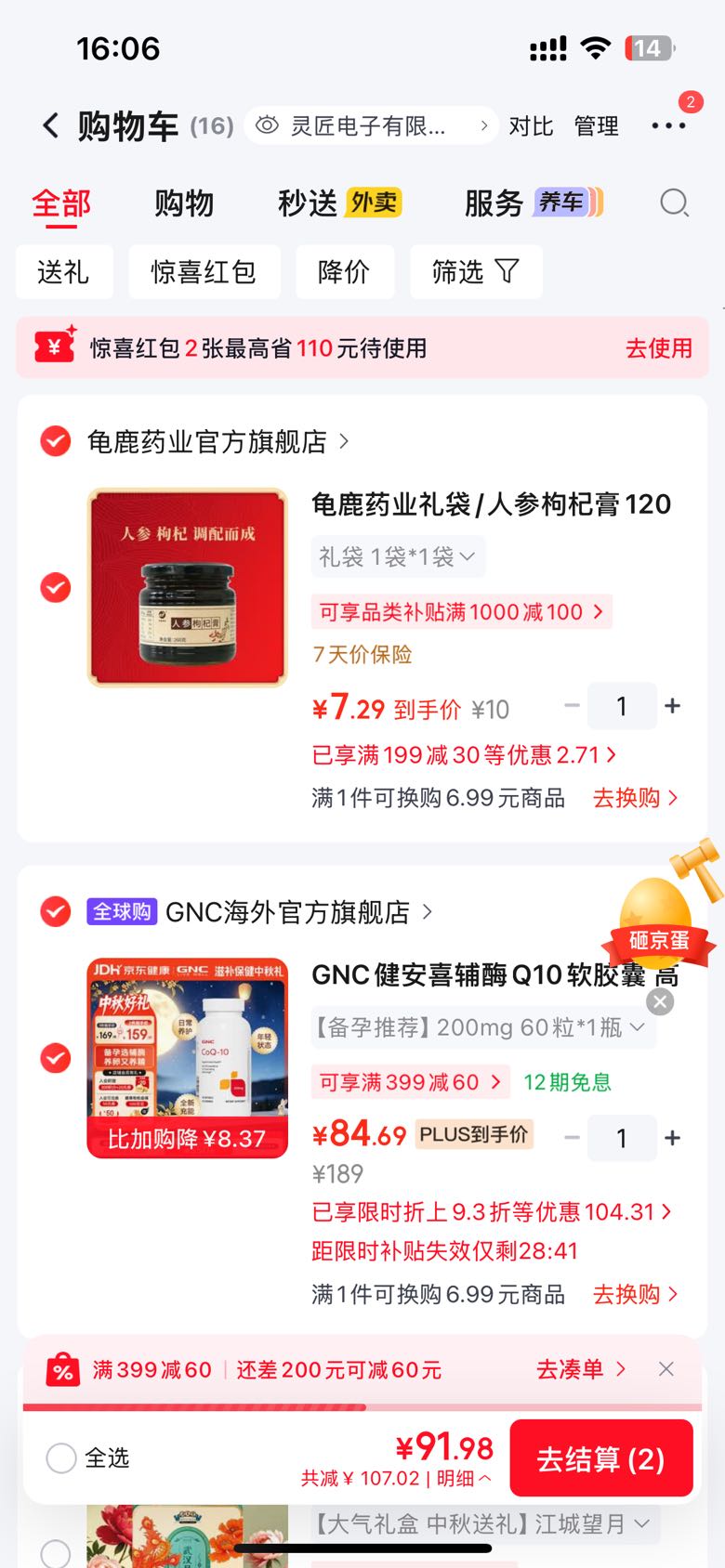
Task: Tap 去使用 on the red packet banner
Action: pyautogui.click(x=658, y=348)
